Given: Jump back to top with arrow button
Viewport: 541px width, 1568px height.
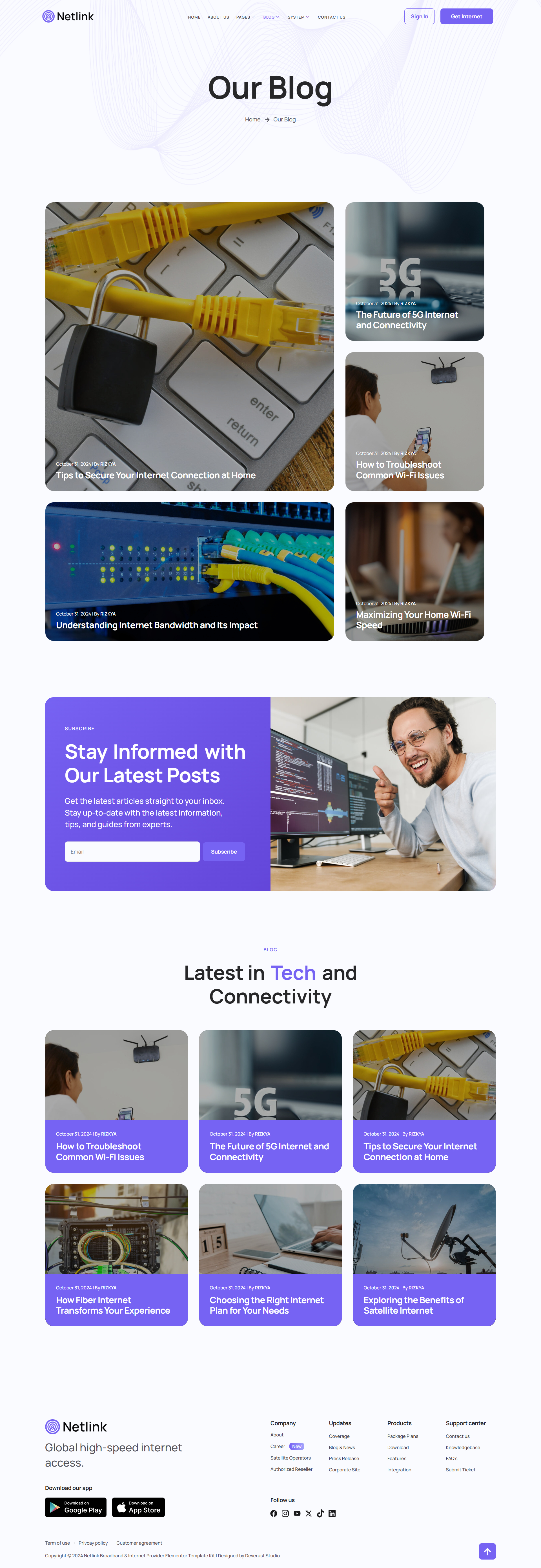Looking at the screenshot, I should pos(487,1551).
